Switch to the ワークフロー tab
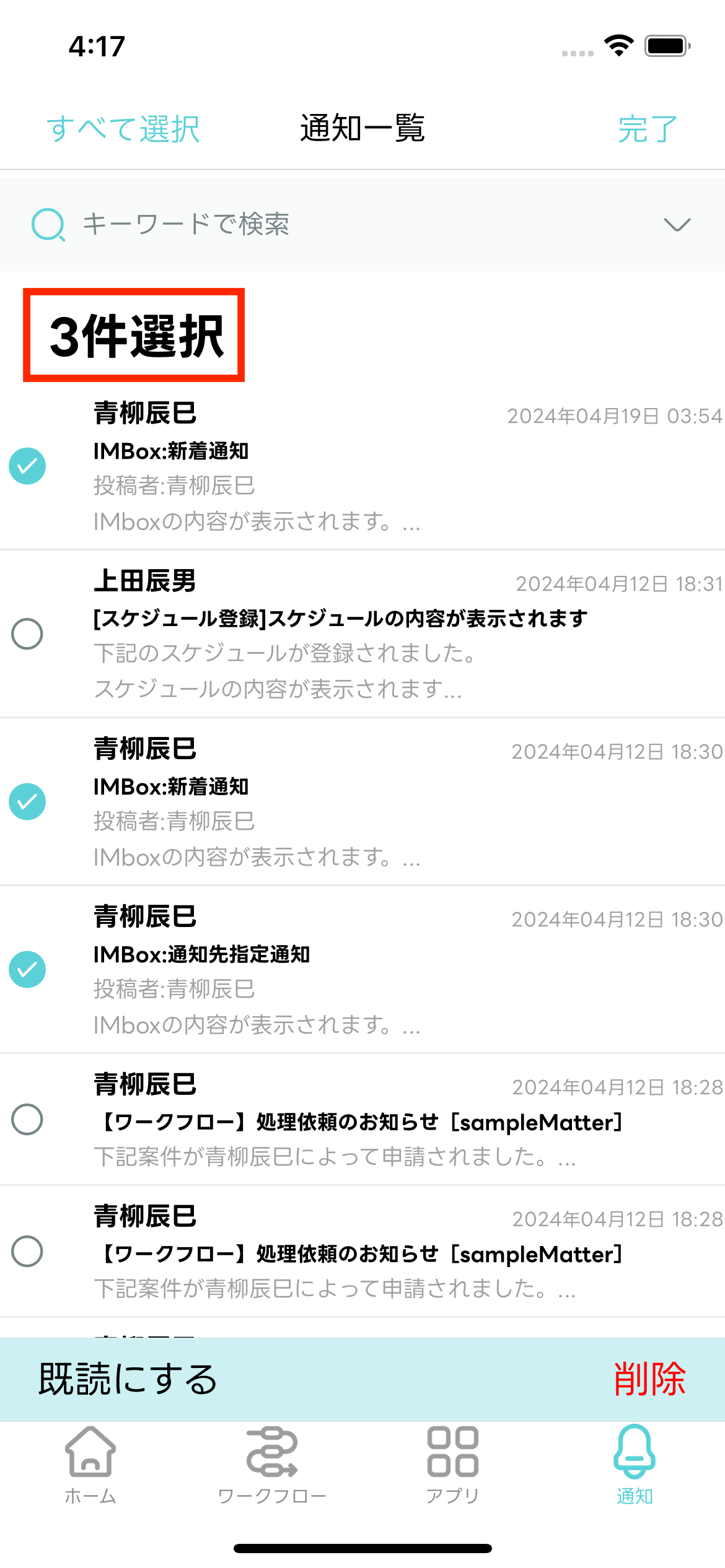 tap(271, 1465)
